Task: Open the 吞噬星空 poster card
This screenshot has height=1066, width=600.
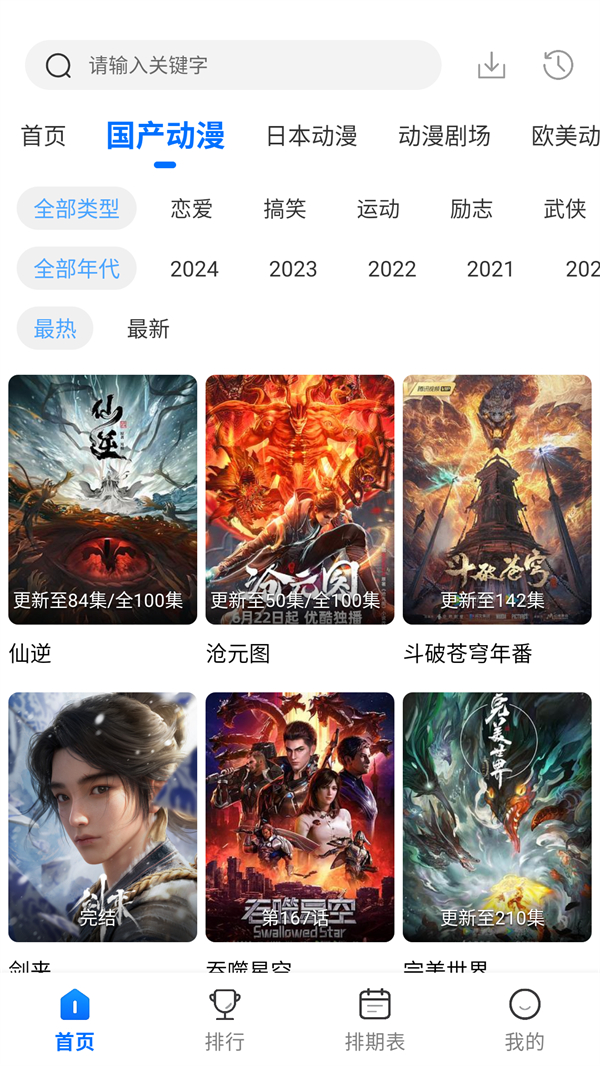Action: pyautogui.click(x=299, y=817)
